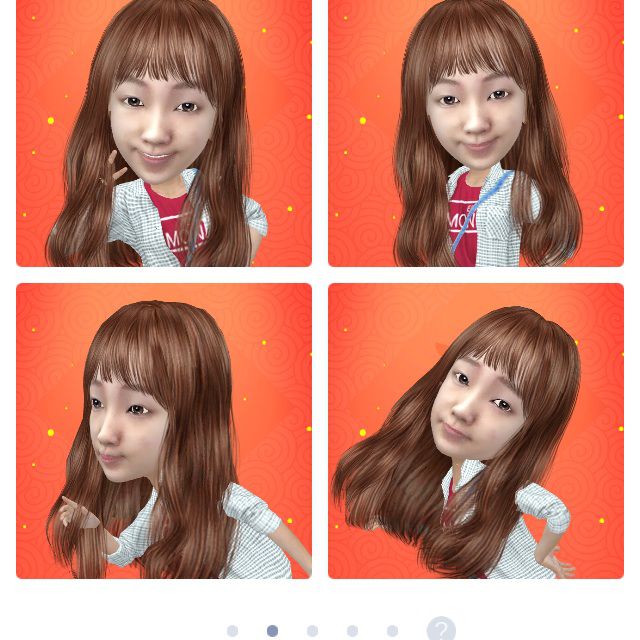Go to the fifth page dot

tap(393, 631)
